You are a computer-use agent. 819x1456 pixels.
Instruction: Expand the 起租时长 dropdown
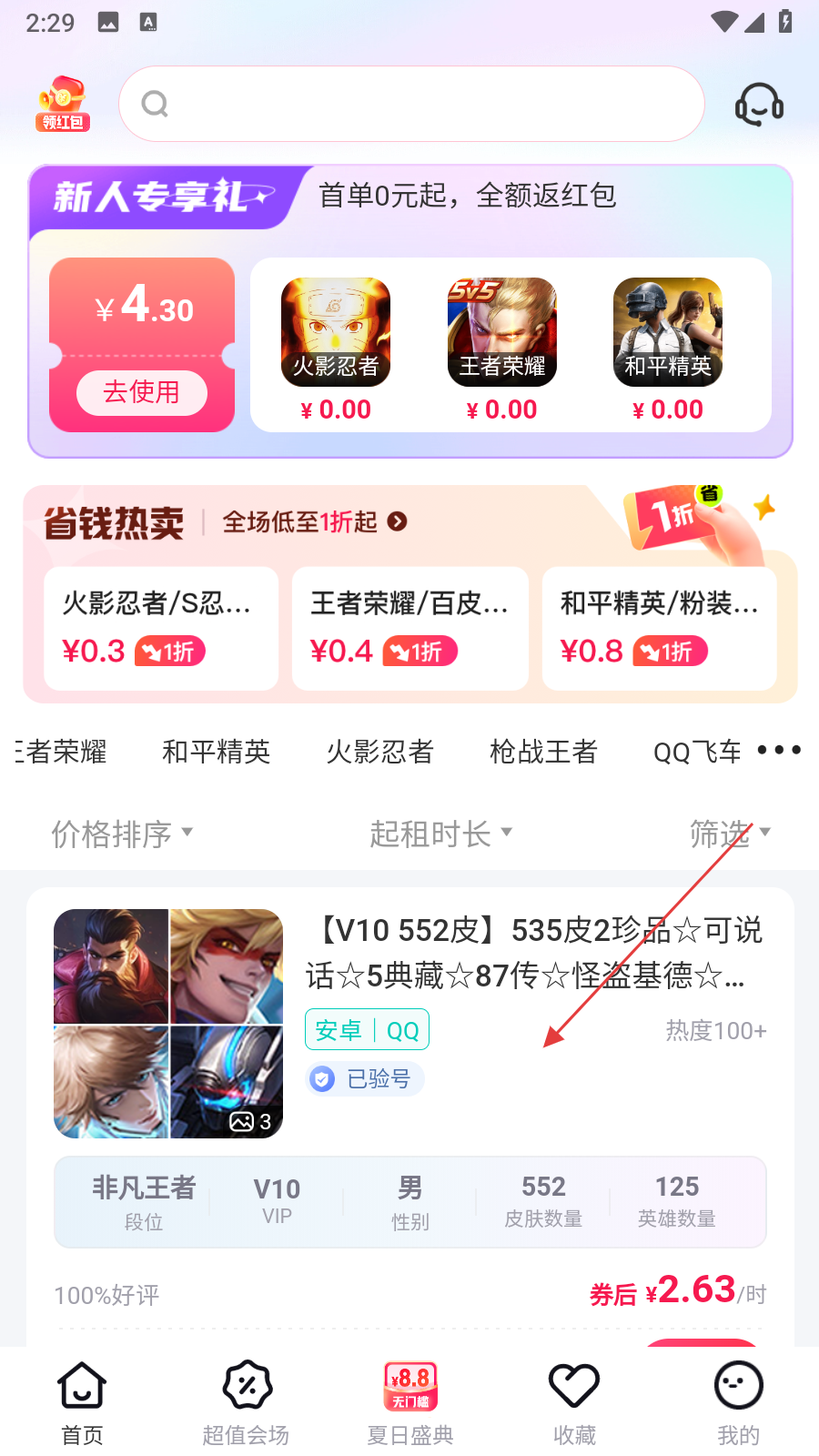[440, 833]
